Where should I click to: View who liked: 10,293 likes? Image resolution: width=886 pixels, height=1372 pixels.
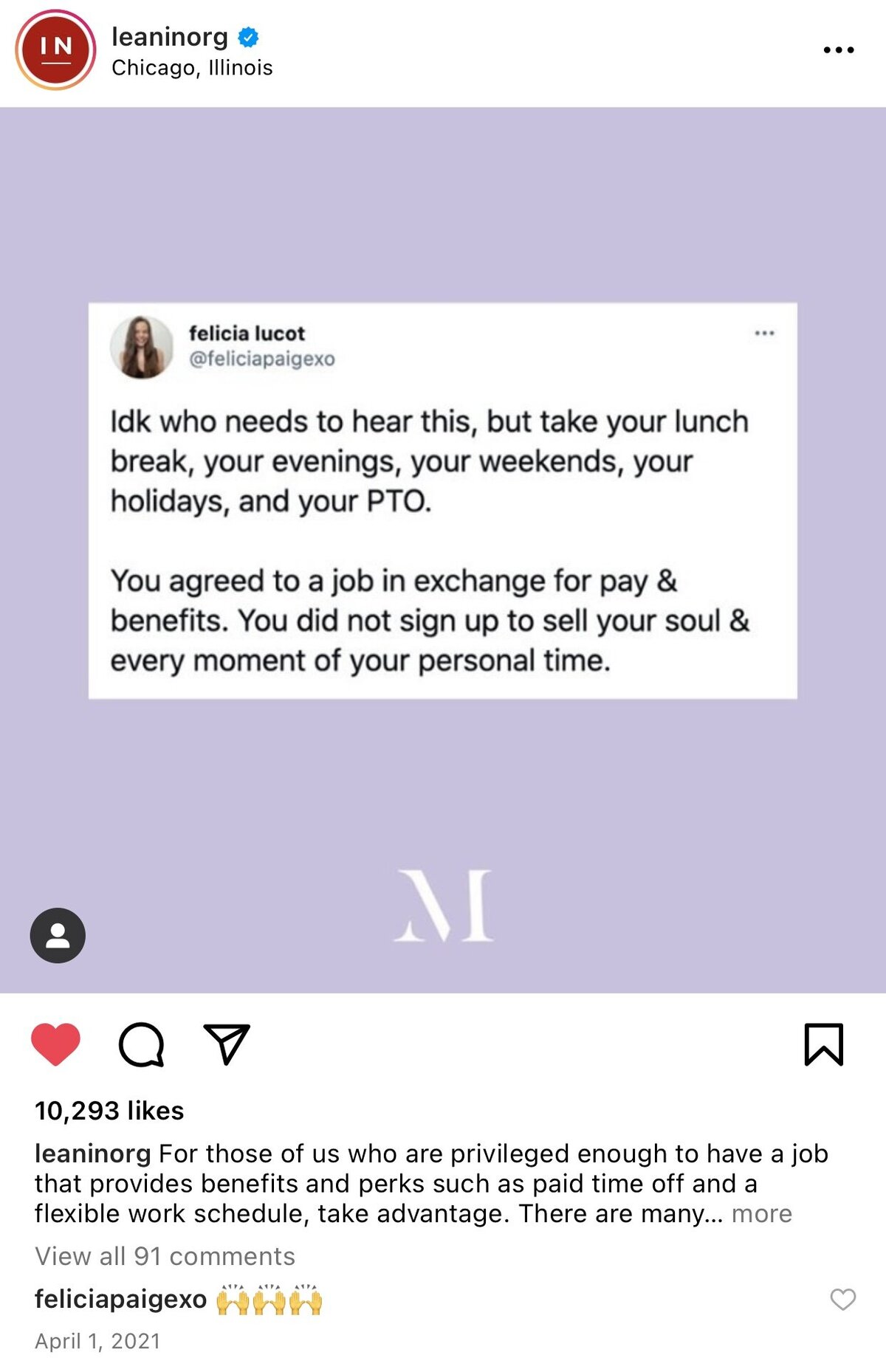coord(109,1111)
